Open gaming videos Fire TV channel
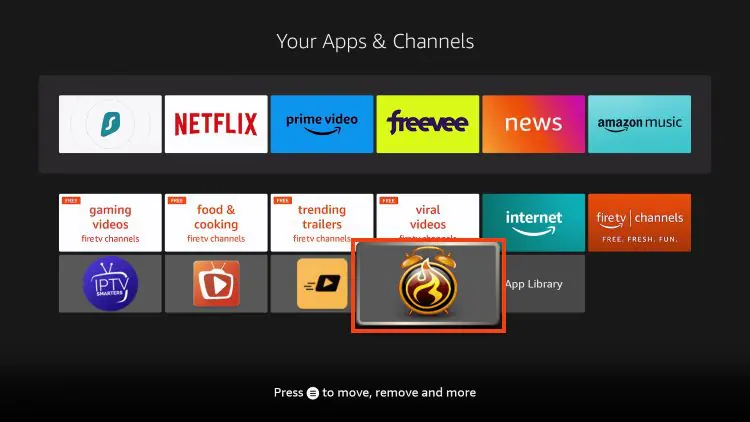This screenshot has width=750, height=422. click(x=110, y=222)
